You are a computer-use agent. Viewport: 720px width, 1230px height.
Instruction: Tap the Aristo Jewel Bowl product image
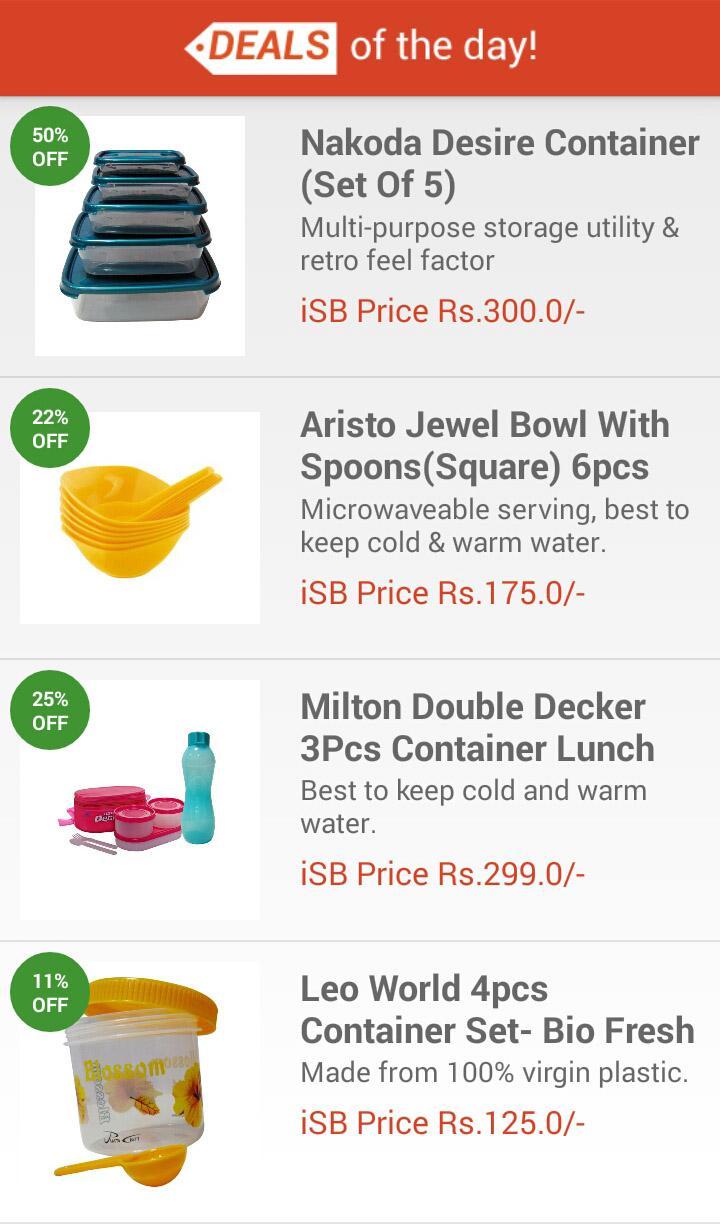140,512
